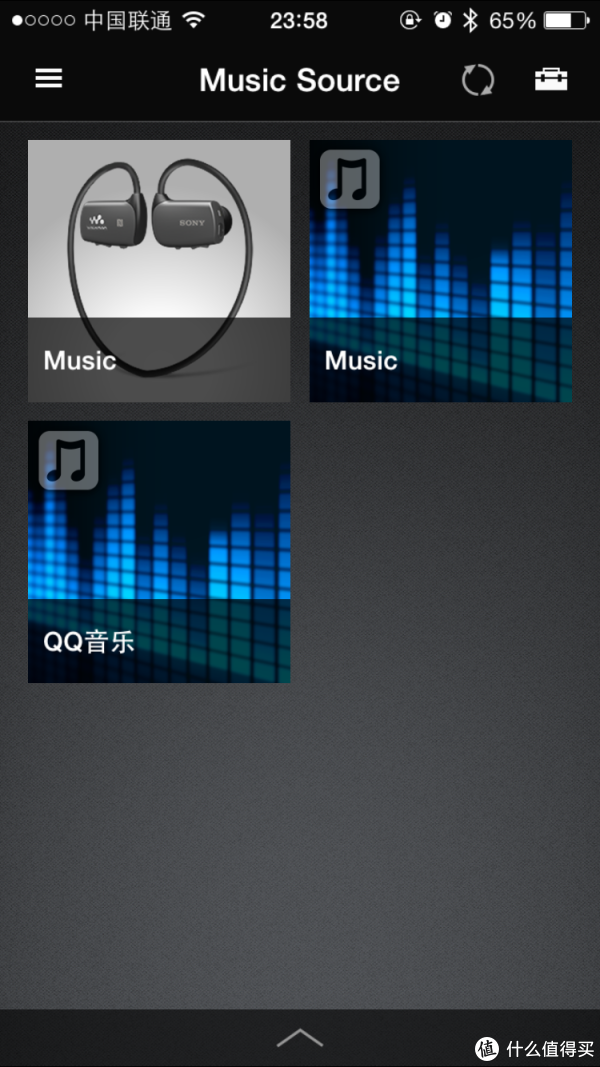Expand the bottom panel with up chevron
Screen dimensions: 600x1067
(x=300, y=1039)
